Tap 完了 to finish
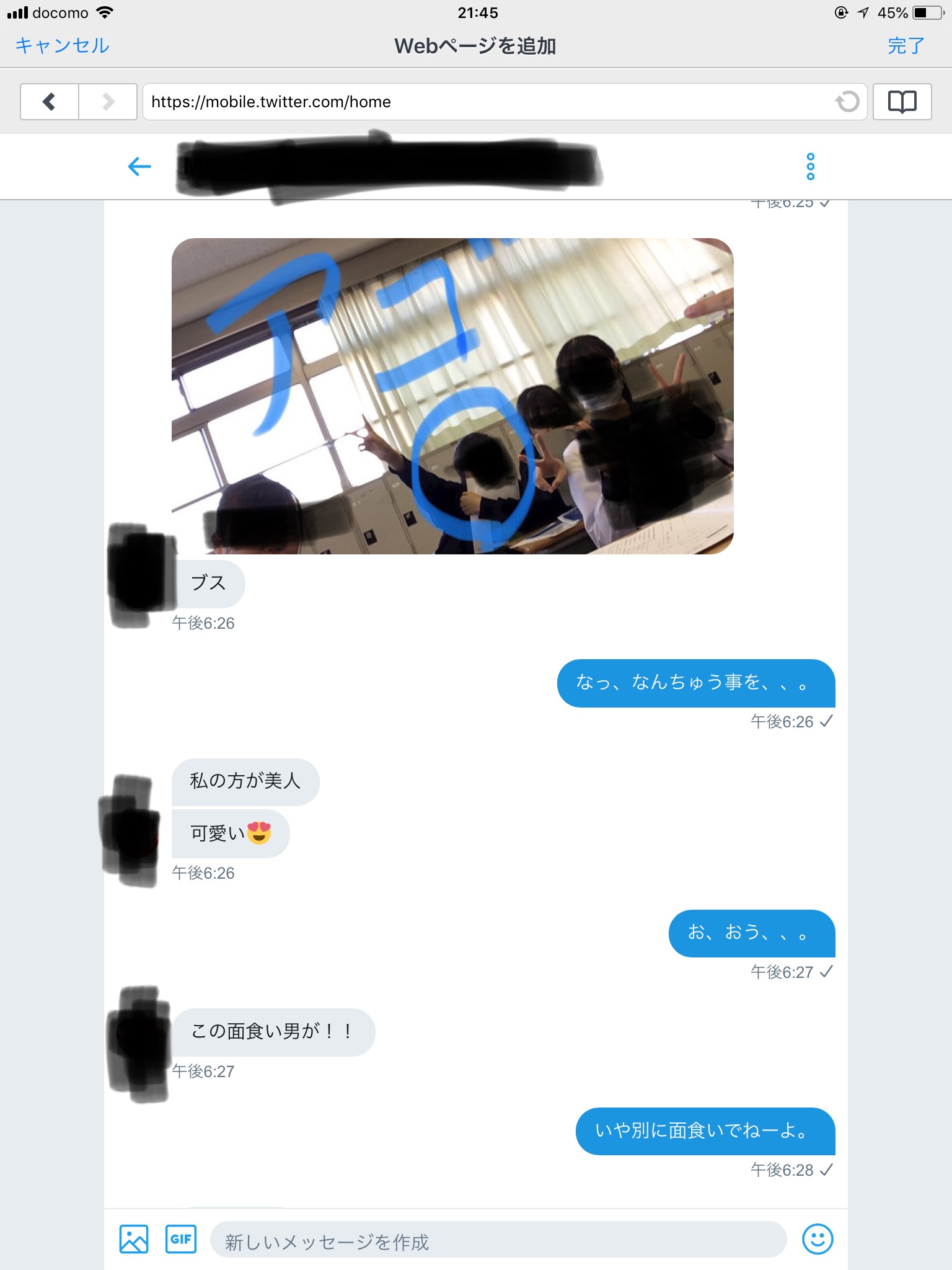 point(906,46)
